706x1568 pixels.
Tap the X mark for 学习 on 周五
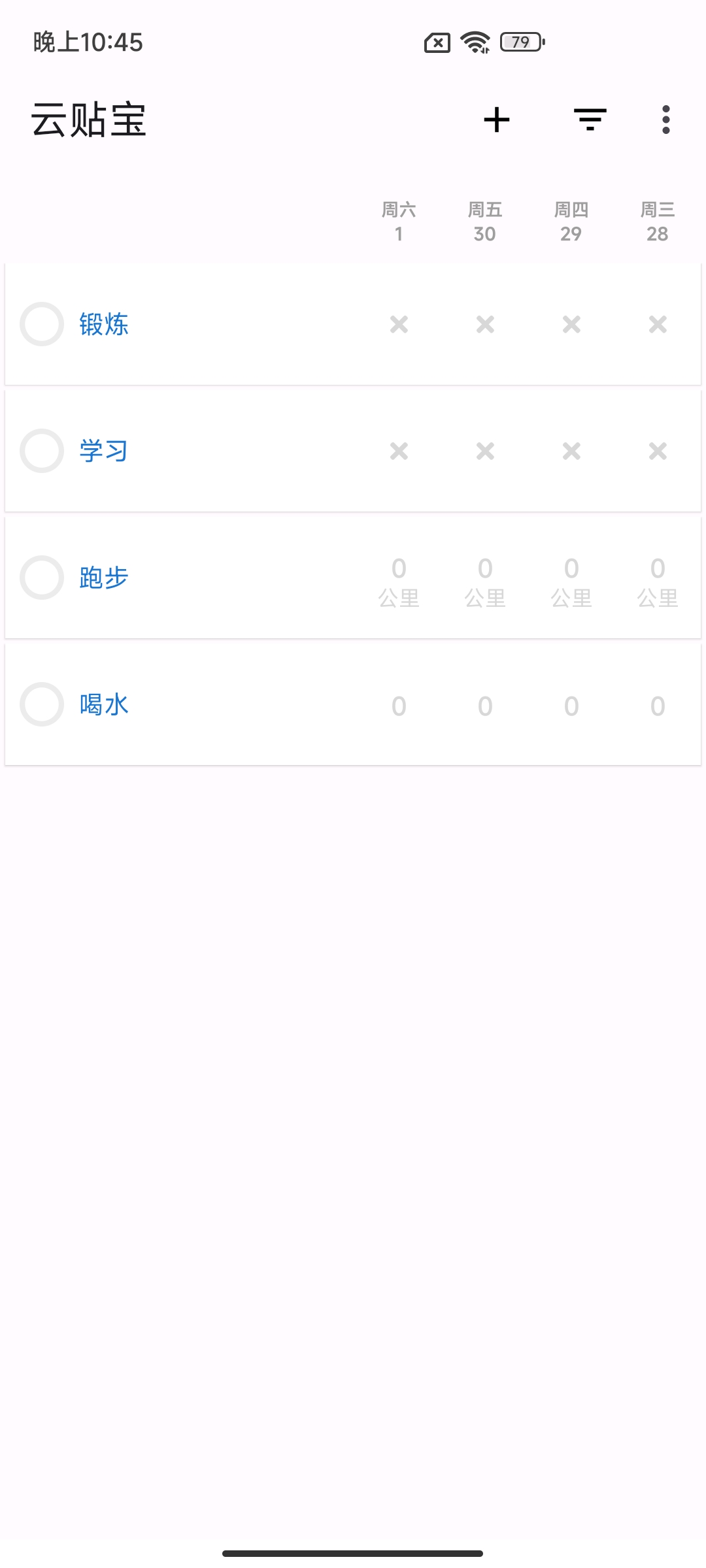pos(484,451)
